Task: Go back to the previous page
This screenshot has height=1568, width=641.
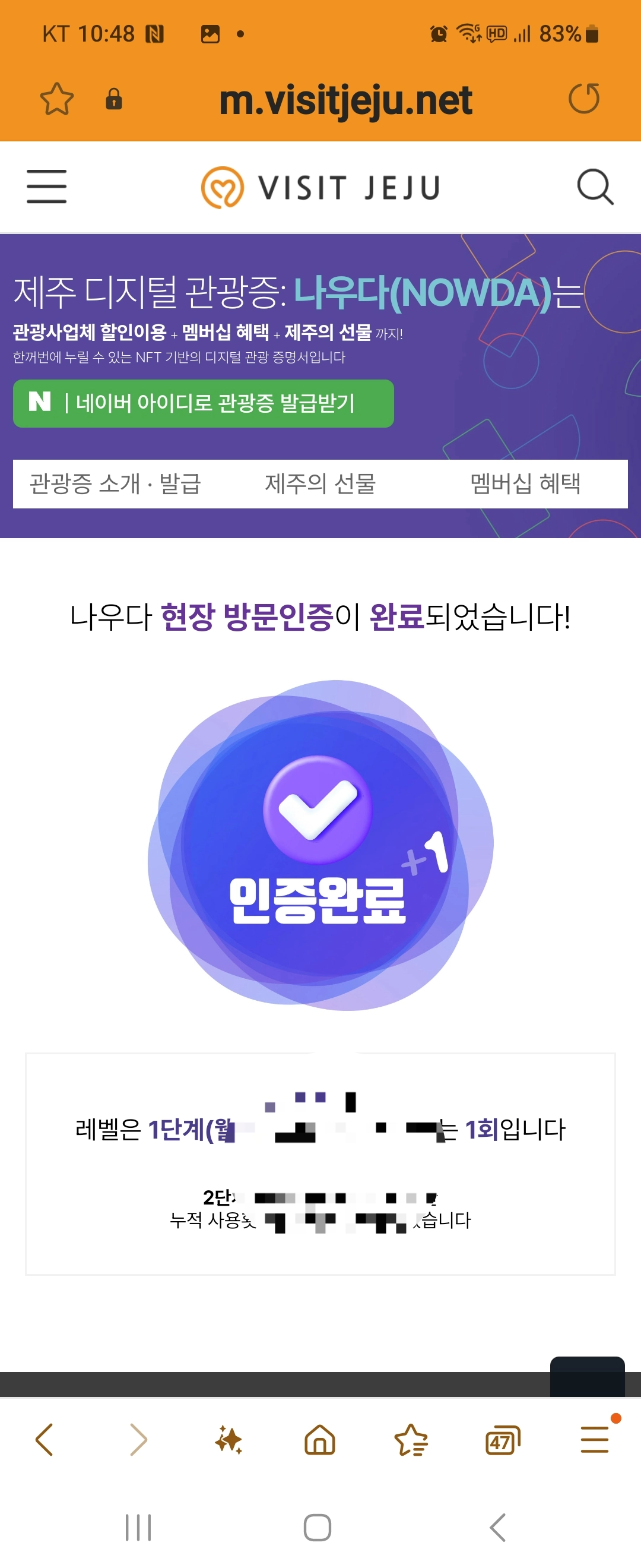Action: click(x=45, y=1440)
